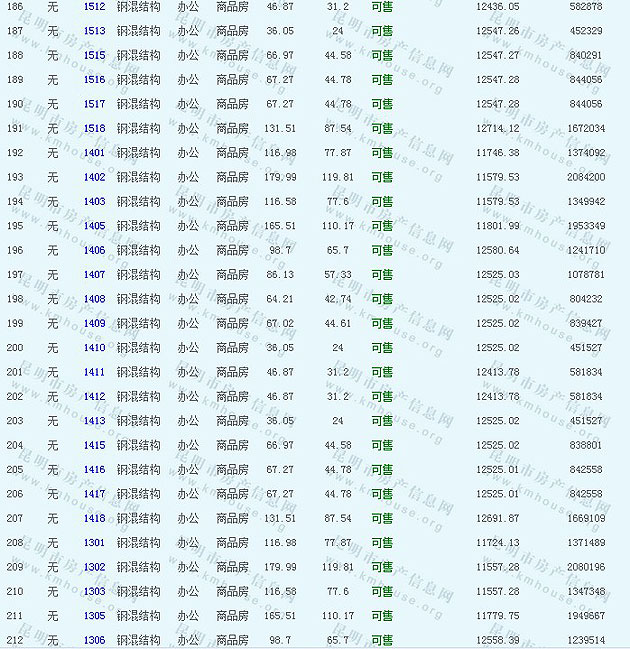Select room number 1303
Screen dimensions: 630x649
pyautogui.click(x=94, y=591)
